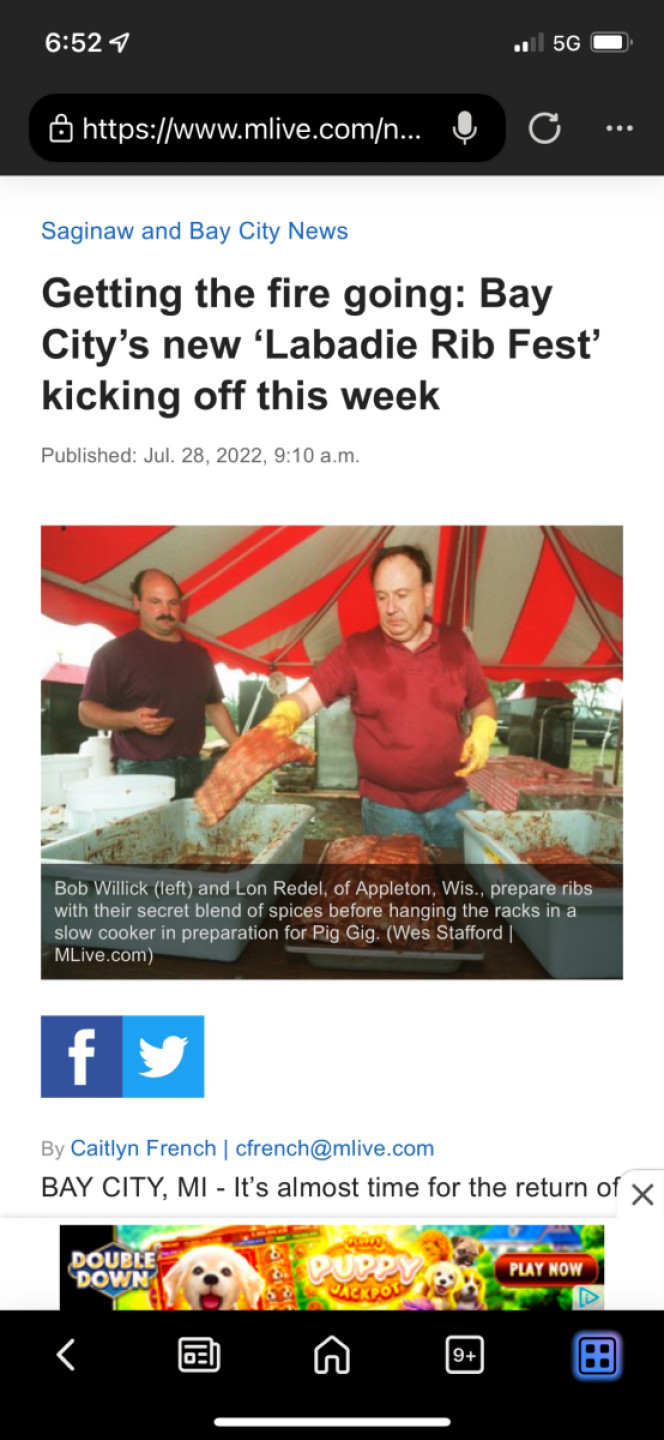Start voice search with the microphone
The height and width of the screenshot is (1440, 664).
coord(464,128)
